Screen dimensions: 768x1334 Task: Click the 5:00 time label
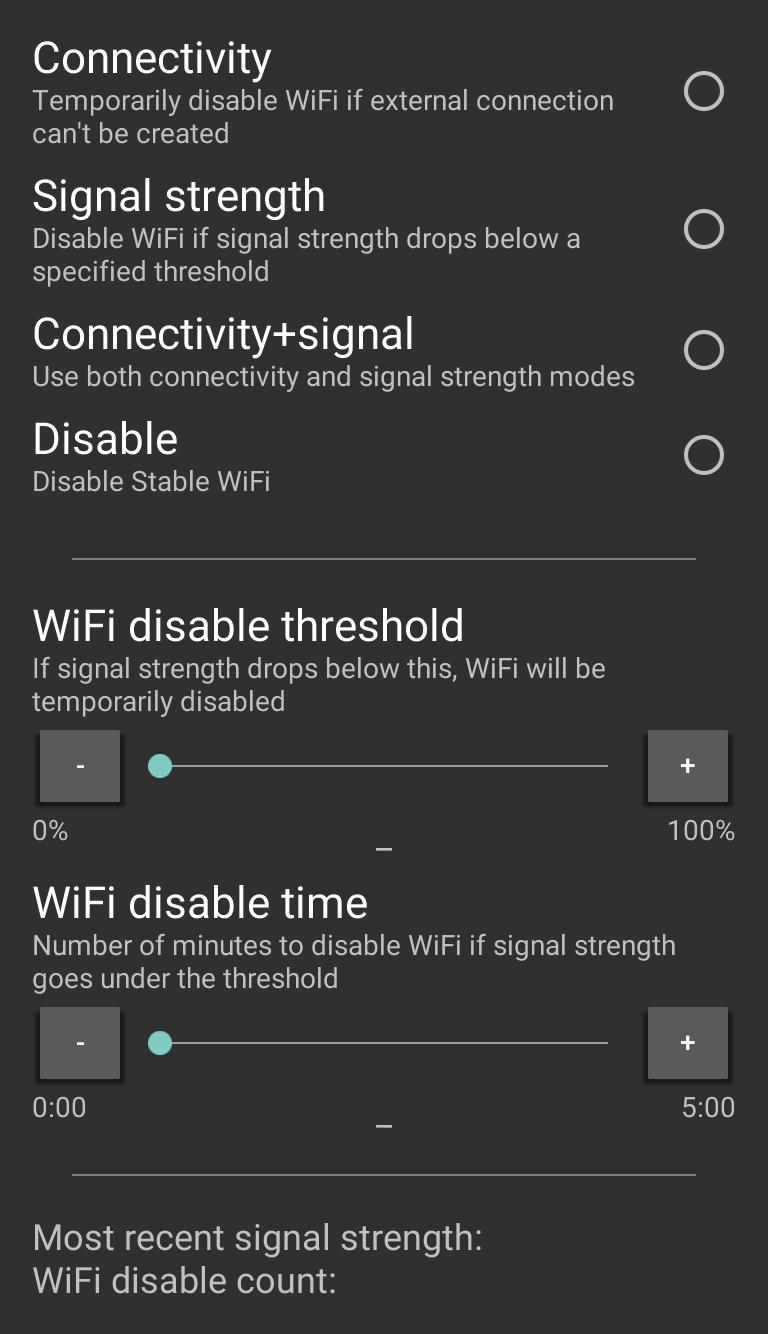pyautogui.click(x=709, y=1107)
